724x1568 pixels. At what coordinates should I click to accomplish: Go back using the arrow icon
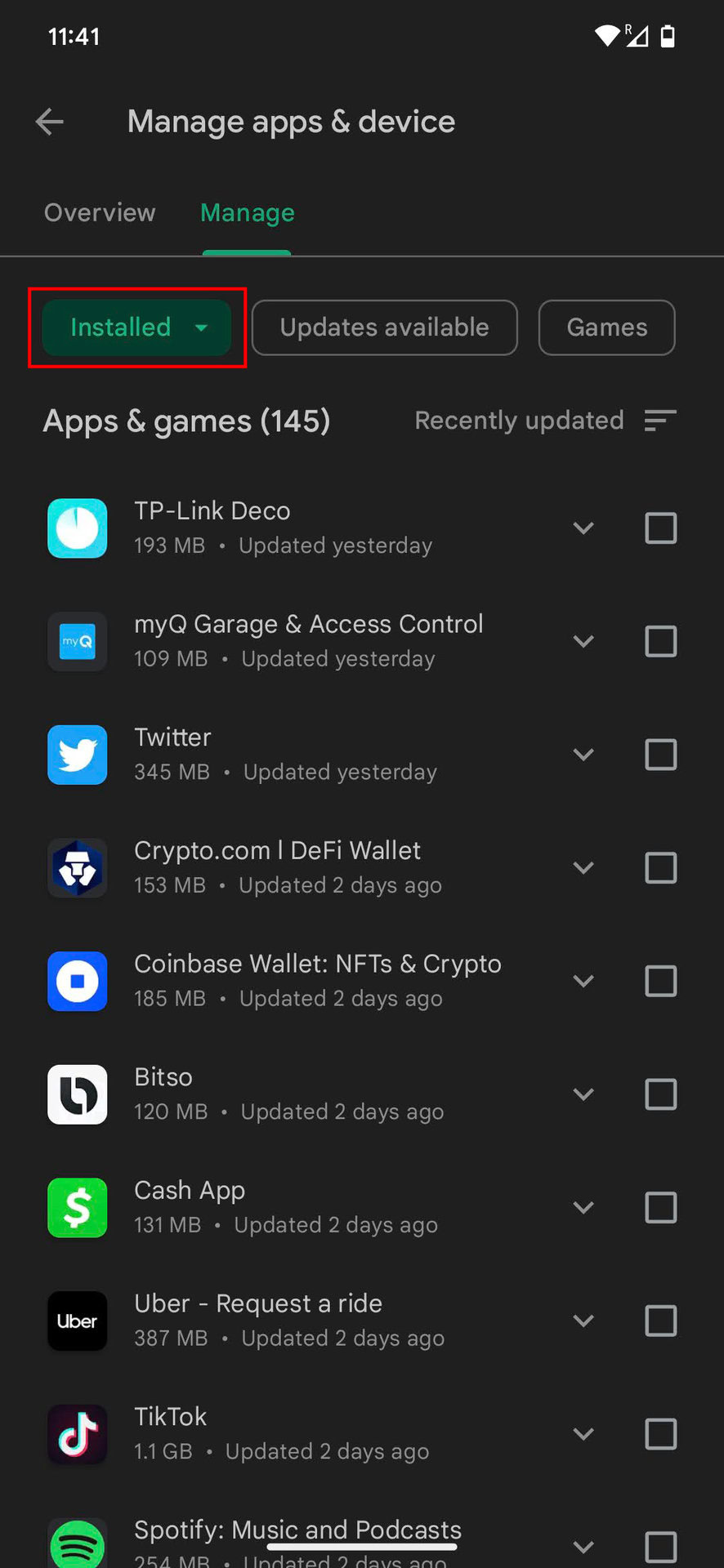tap(50, 122)
